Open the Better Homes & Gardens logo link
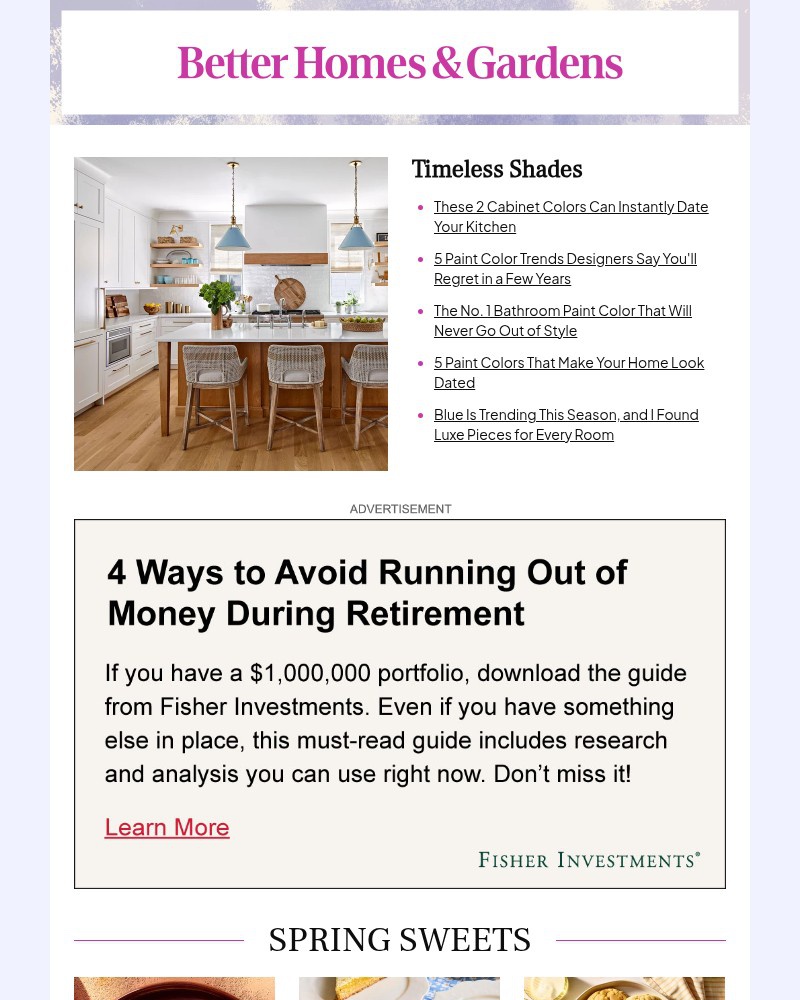 click(x=400, y=62)
